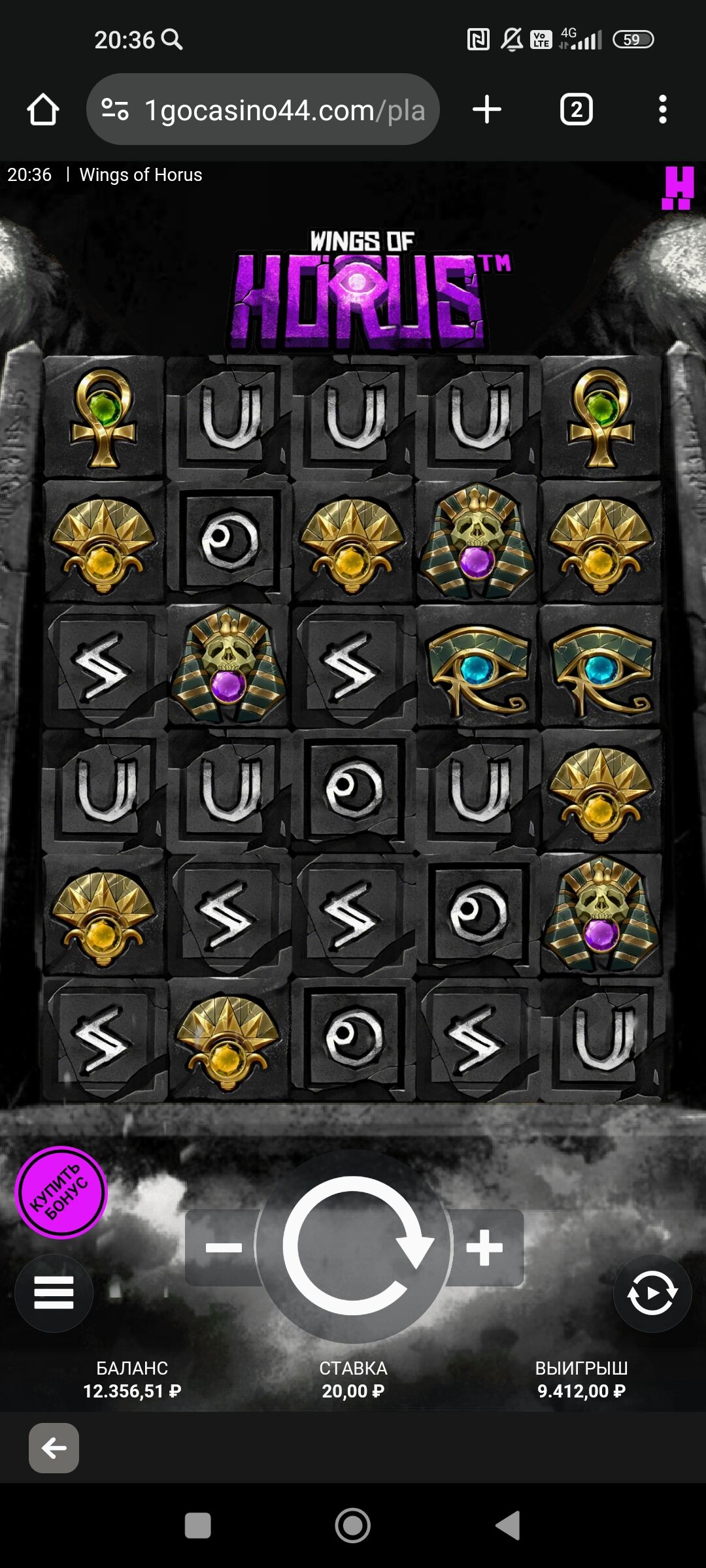Tap the system navigation back button
Viewport: 706px width, 1568px height.
coord(508,1526)
